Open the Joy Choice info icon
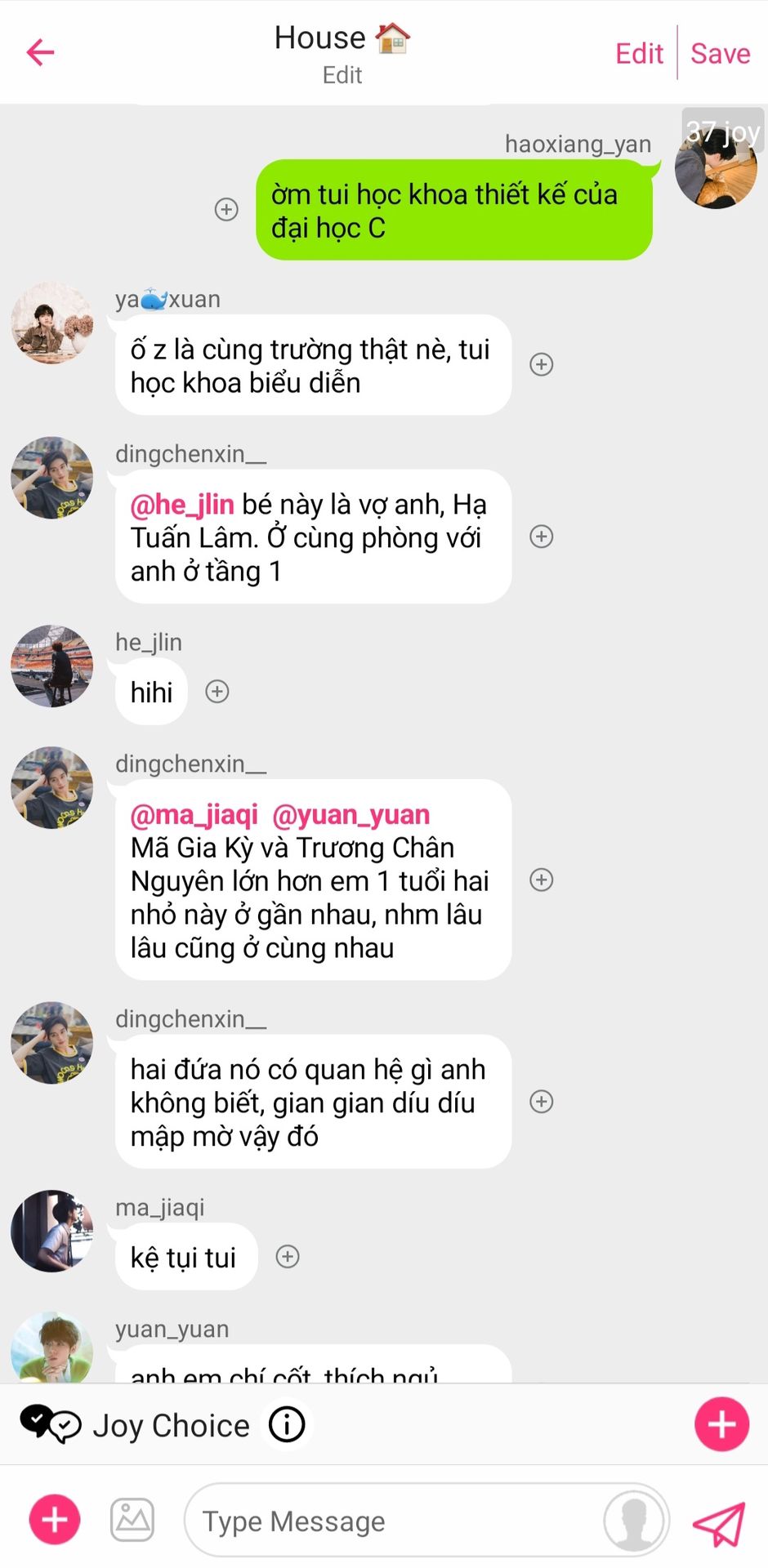Viewport: 768px width, 1568px height. (287, 1425)
